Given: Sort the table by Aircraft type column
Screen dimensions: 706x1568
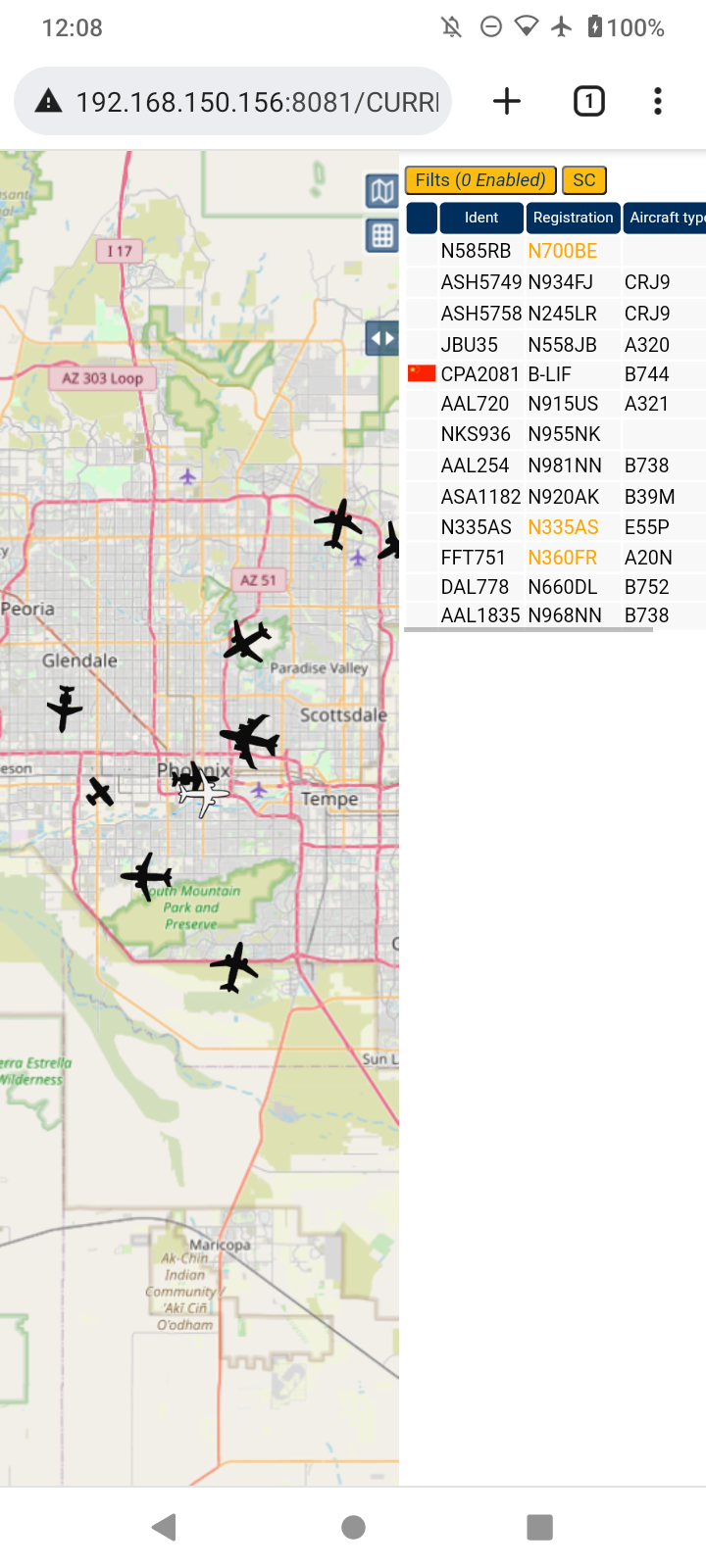Looking at the screenshot, I should [665, 218].
